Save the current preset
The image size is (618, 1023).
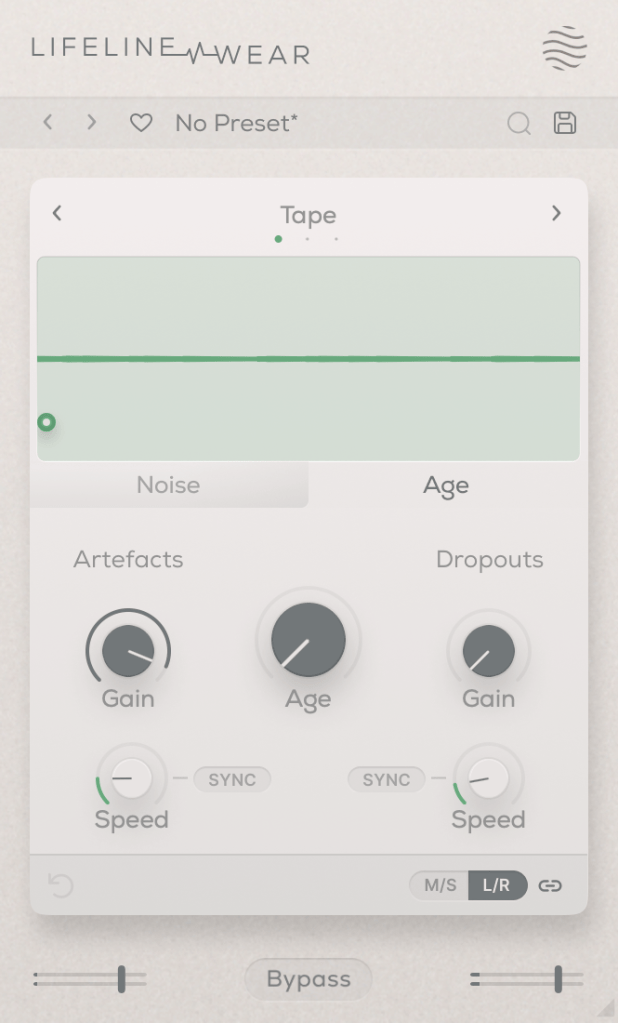tap(565, 123)
